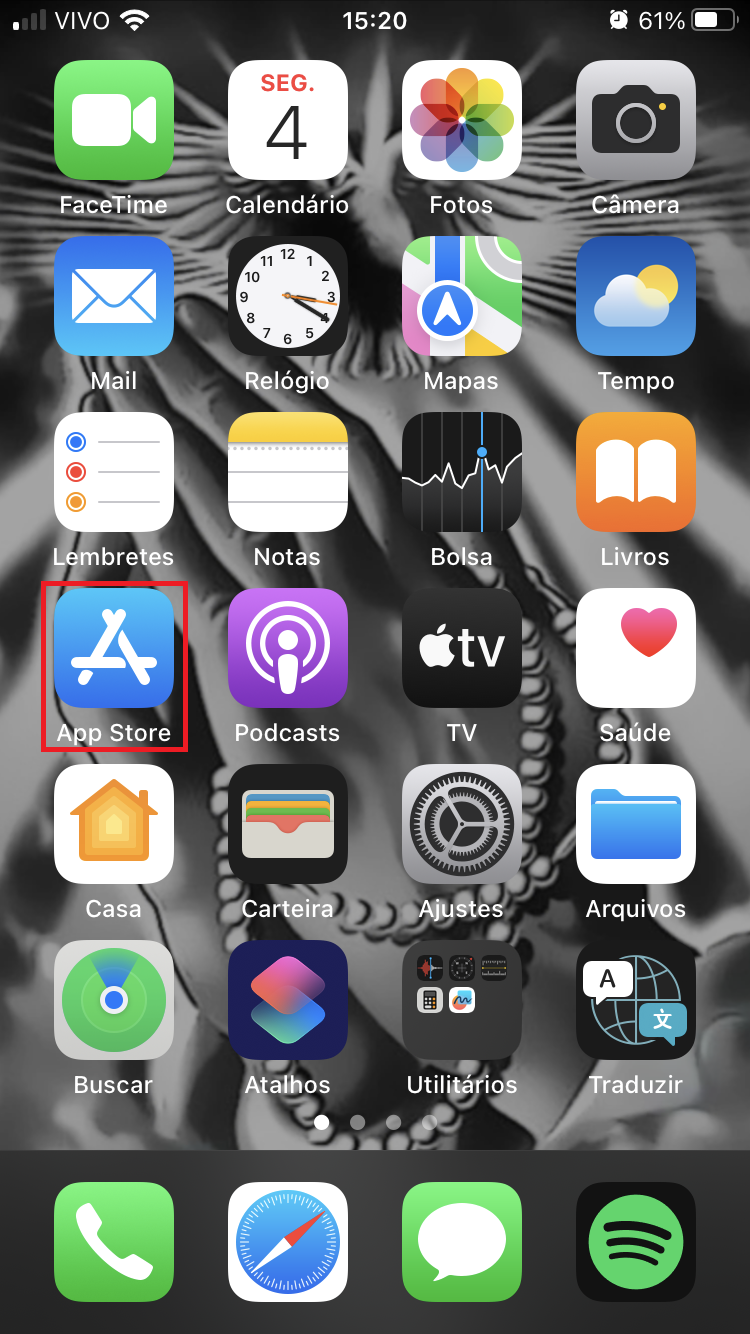Open the Mail app
The width and height of the screenshot is (750, 1334).
[x=114, y=296]
